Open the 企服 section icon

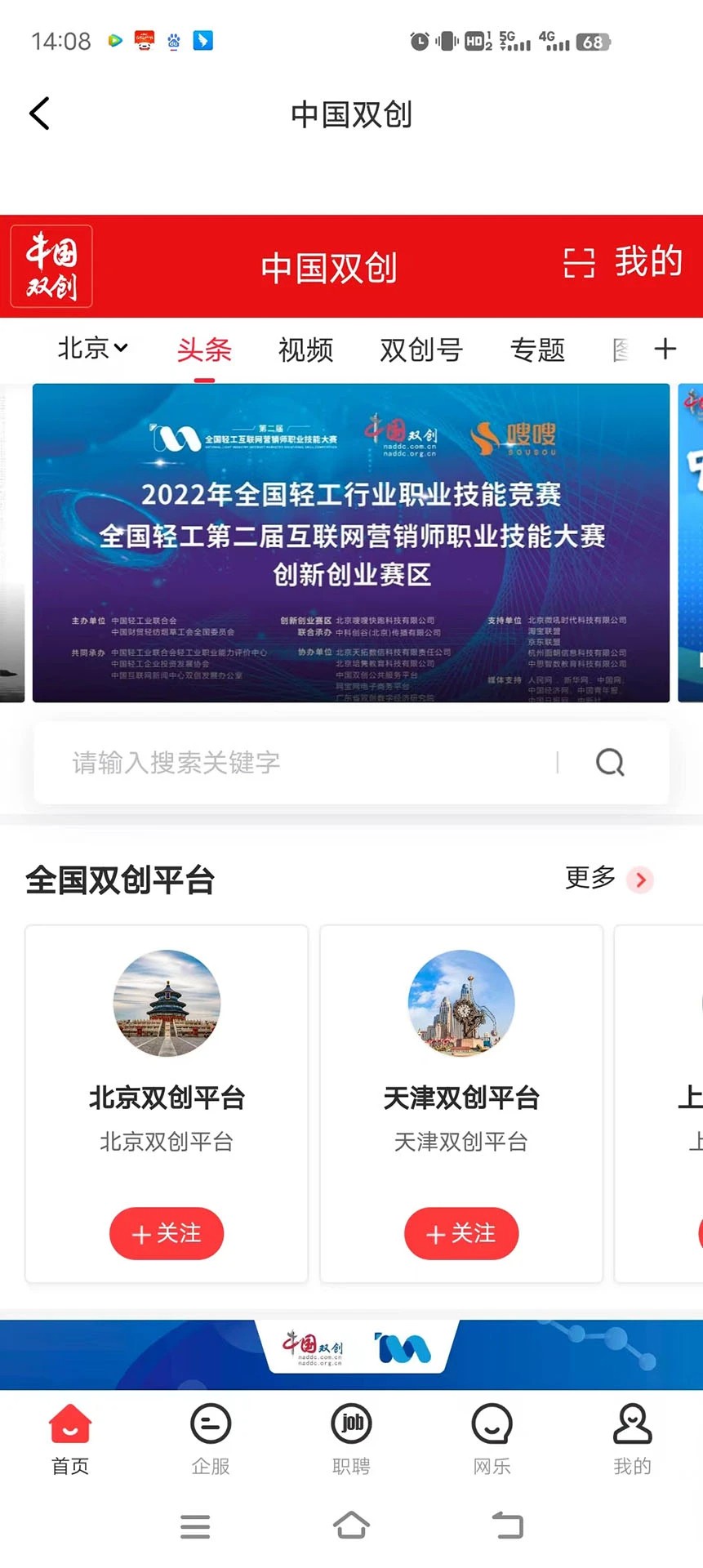[210, 1423]
